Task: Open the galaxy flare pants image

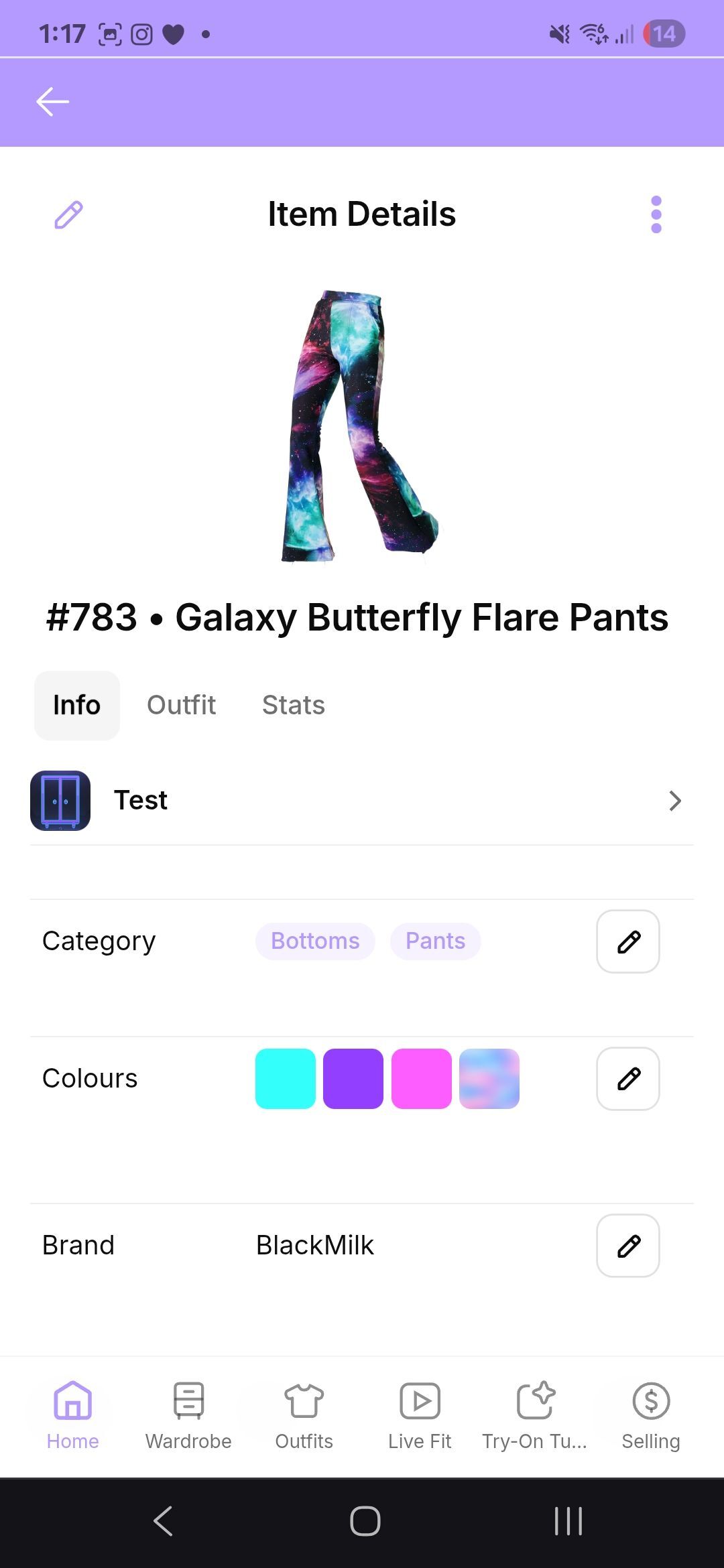Action: [x=361, y=426]
